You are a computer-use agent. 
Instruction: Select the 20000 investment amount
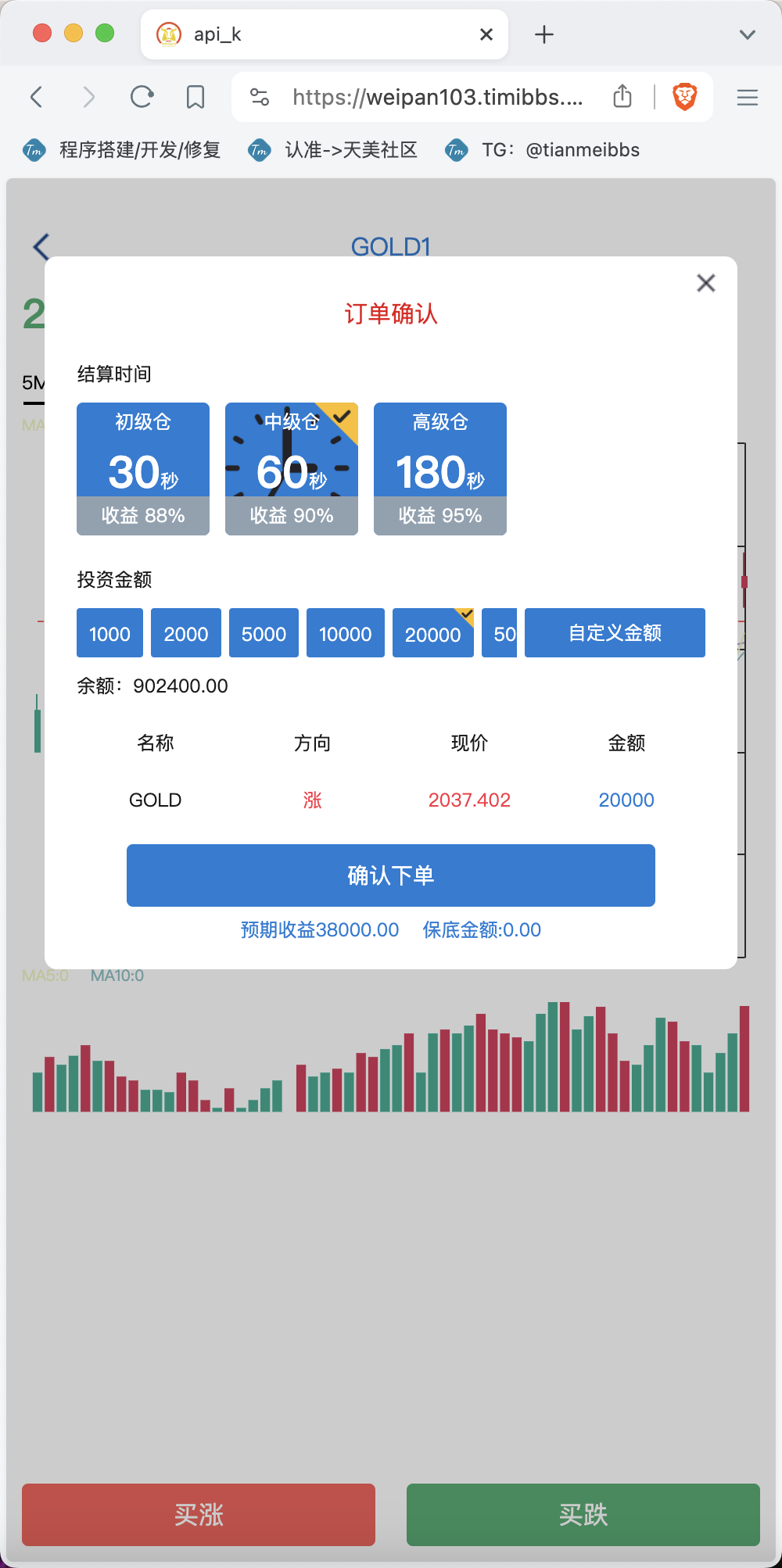(433, 633)
